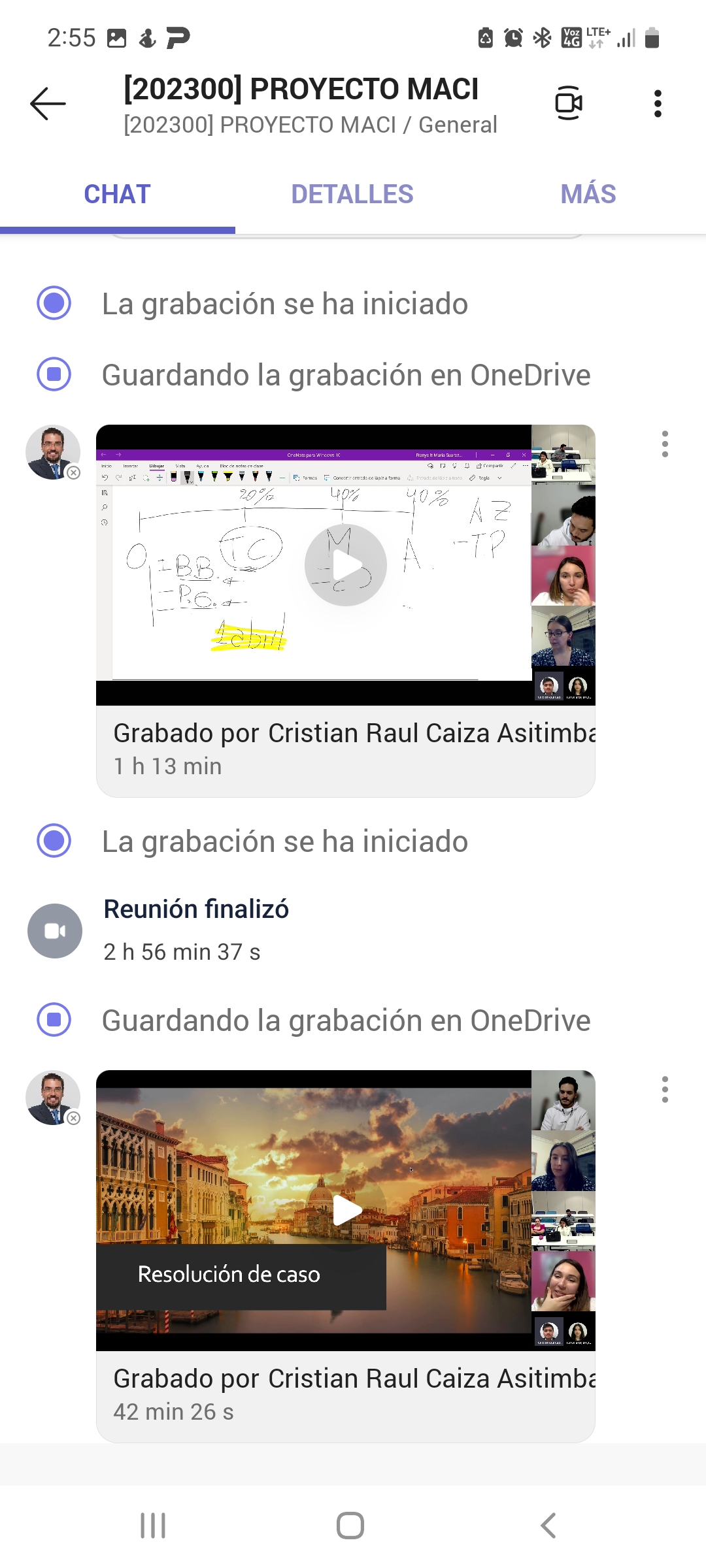Open the header overflow menu
Viewport: 706px width, 1568px height.
coord(658,103)
